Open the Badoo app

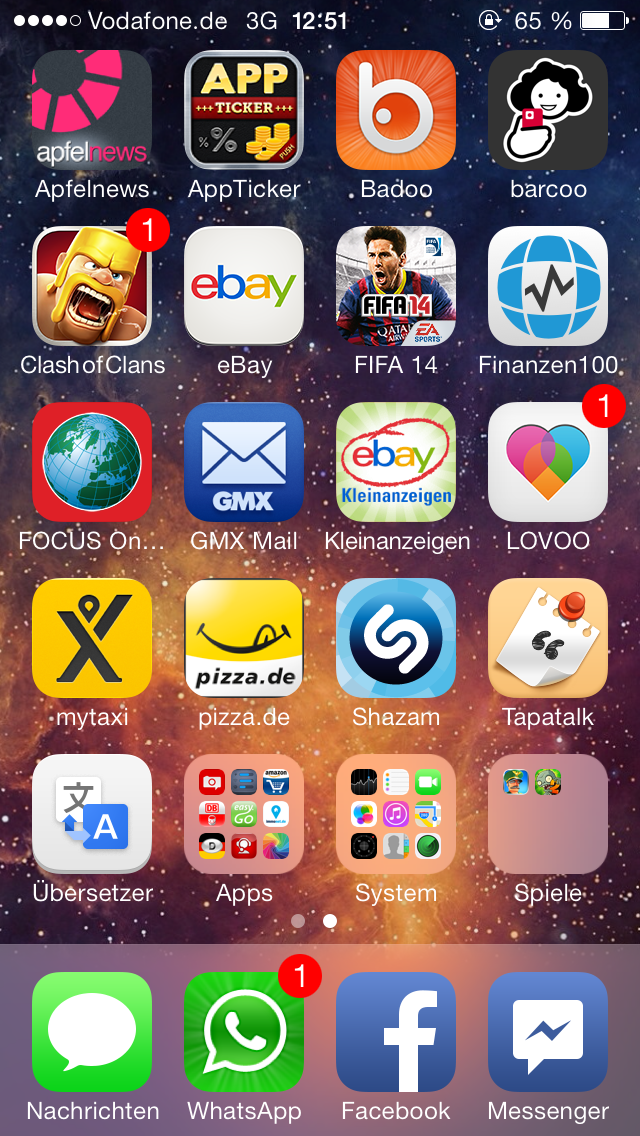(396, 110)
